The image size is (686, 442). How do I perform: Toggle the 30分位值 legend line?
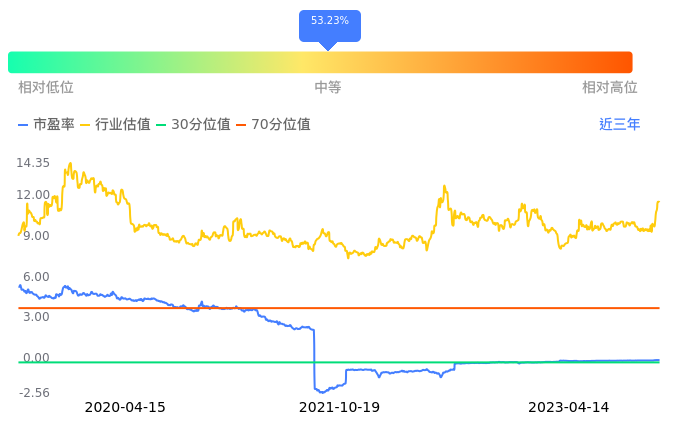pos(193,124)
